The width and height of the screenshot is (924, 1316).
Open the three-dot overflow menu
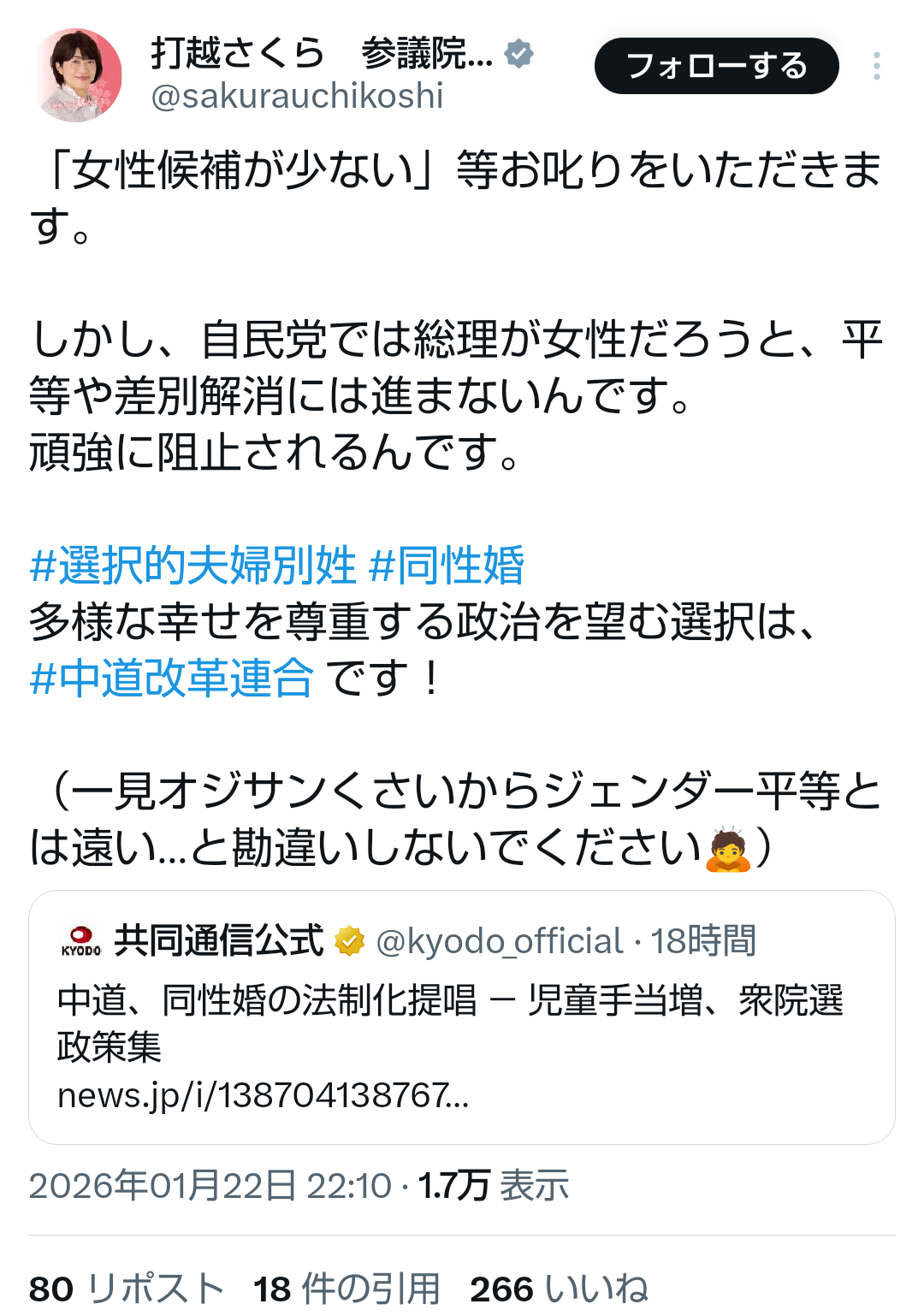pyautogui.click(x=876, y=66)
